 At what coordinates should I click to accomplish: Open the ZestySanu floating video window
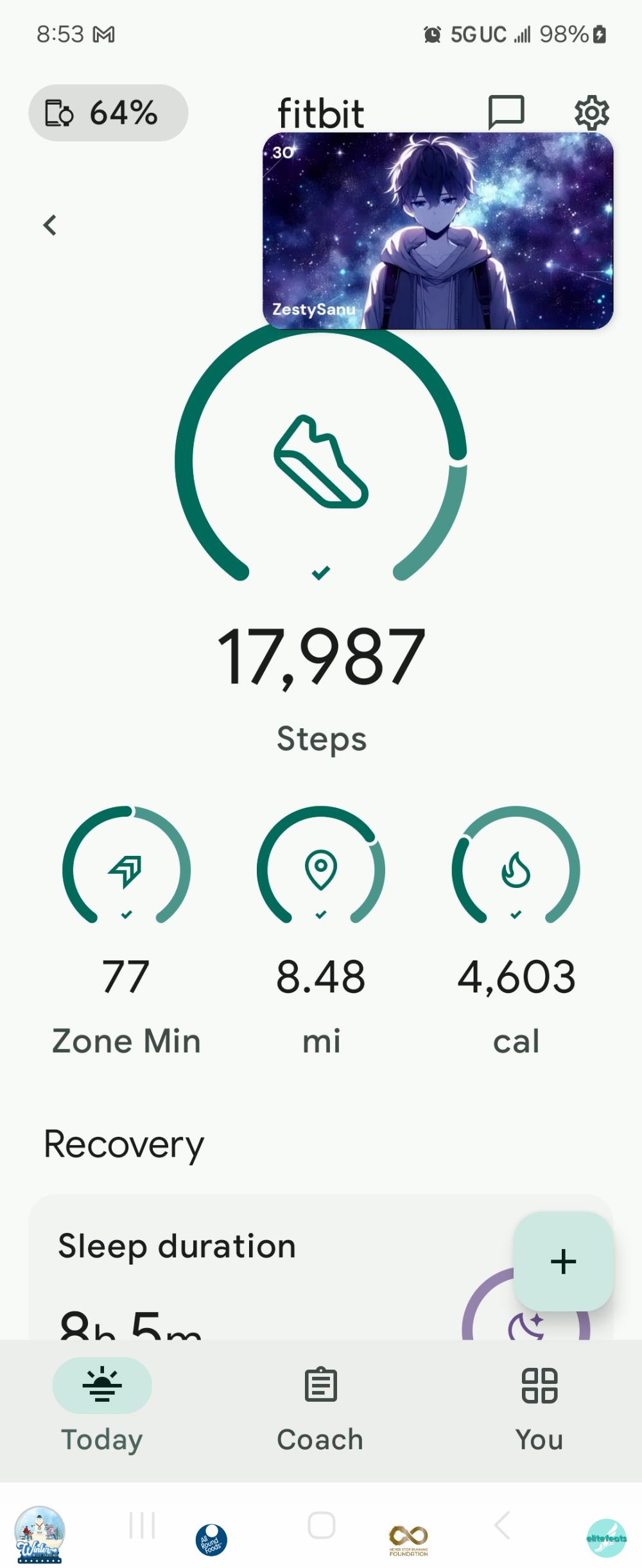coord(438,231)
